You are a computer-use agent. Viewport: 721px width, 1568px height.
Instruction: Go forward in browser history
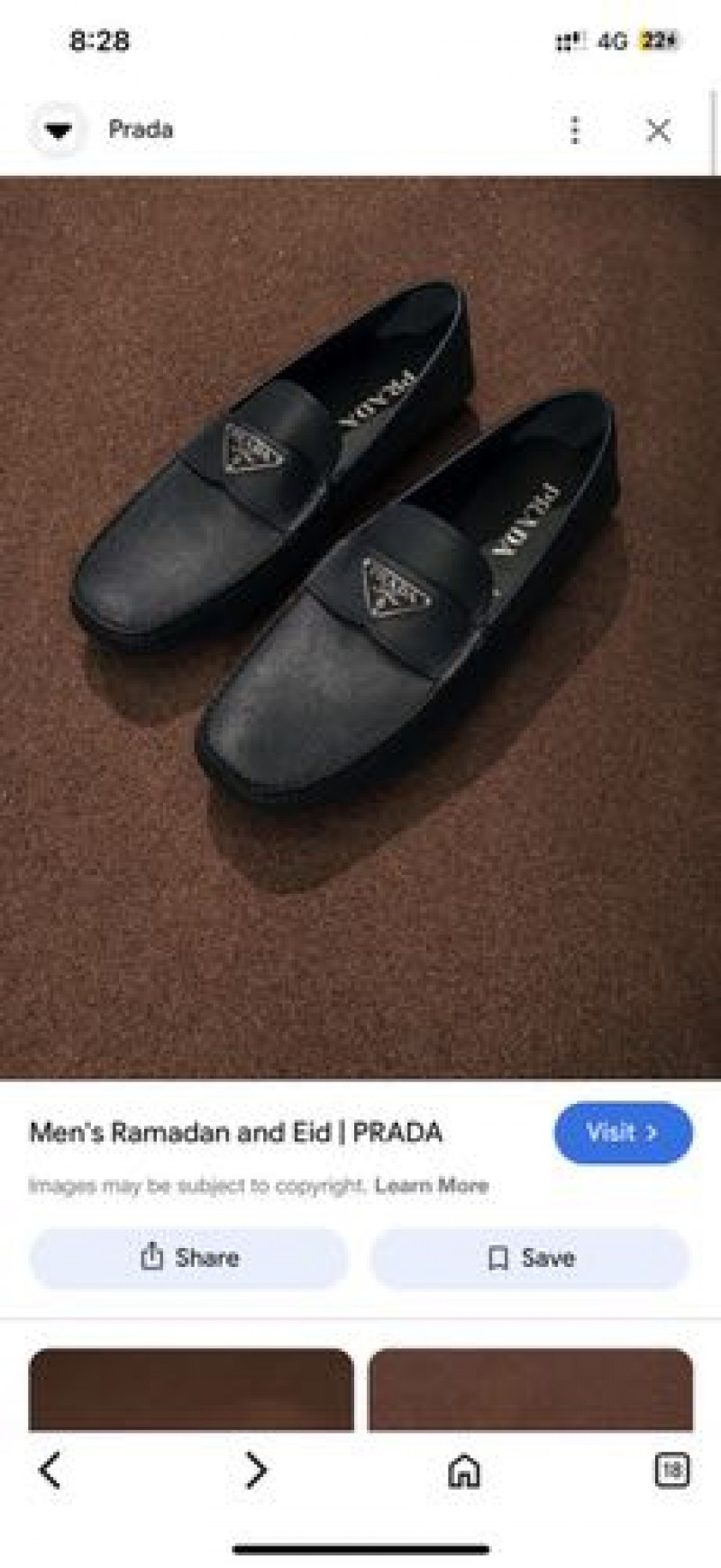tap(257, 1471)
